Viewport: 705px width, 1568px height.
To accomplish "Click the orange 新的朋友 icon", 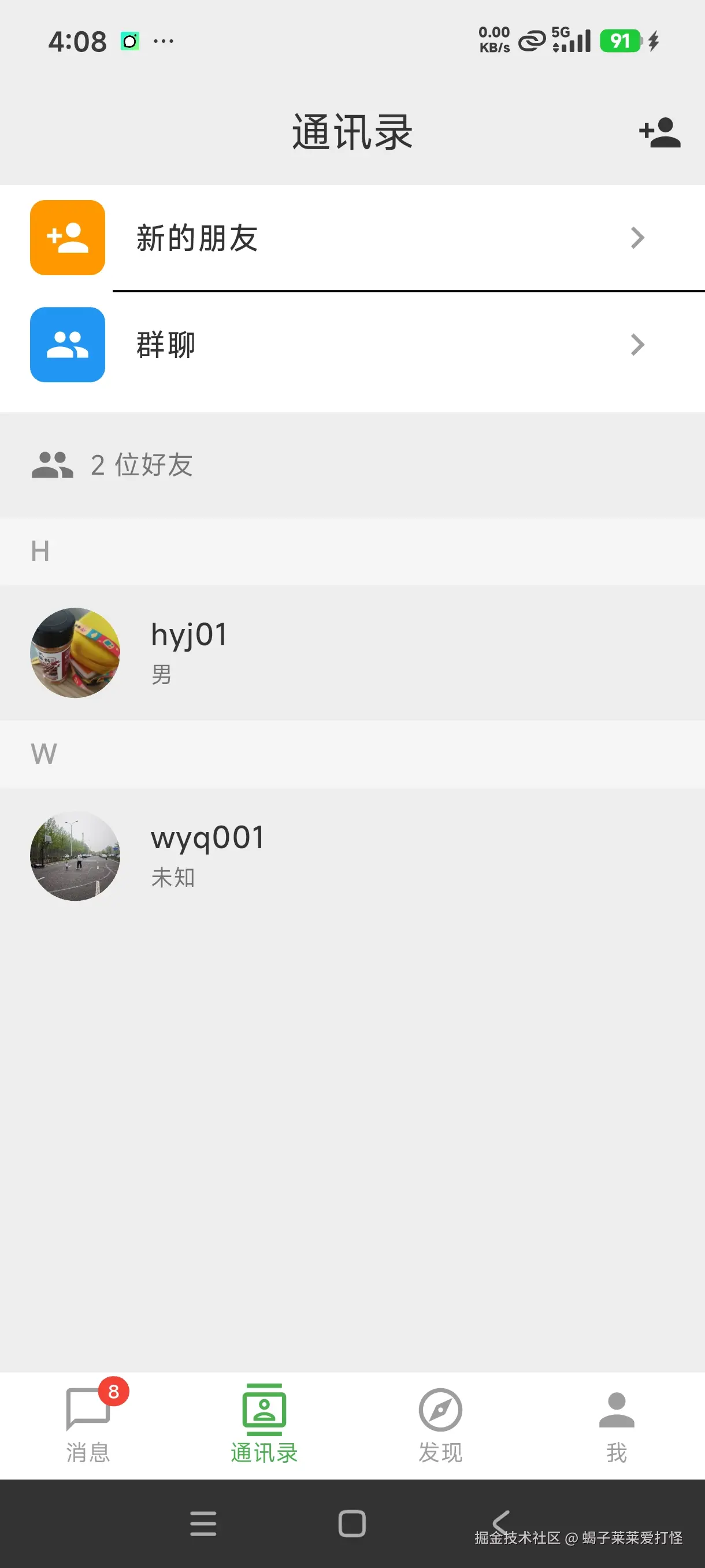I will pos(67,238).
